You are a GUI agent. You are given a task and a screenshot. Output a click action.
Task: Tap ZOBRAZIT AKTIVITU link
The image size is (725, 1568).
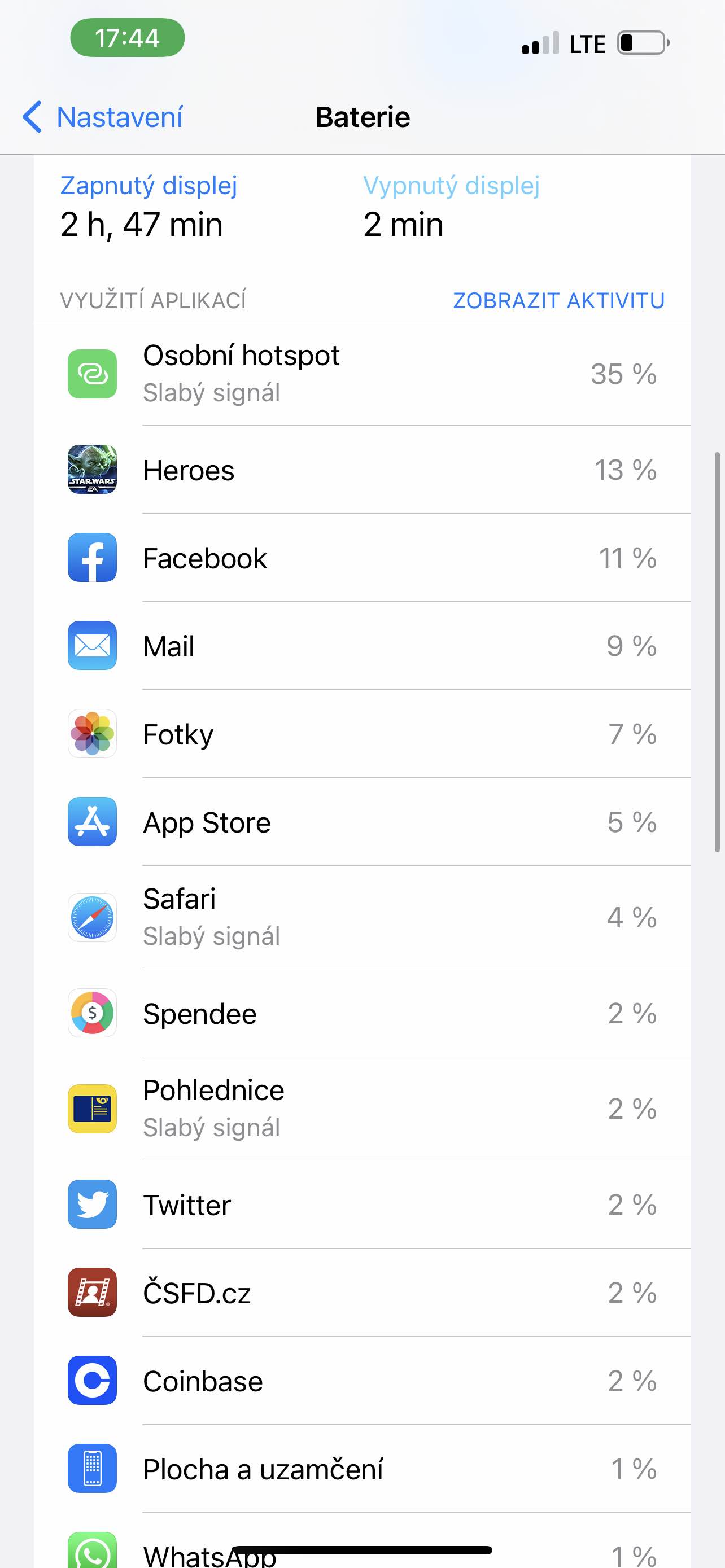pos(558,301)
